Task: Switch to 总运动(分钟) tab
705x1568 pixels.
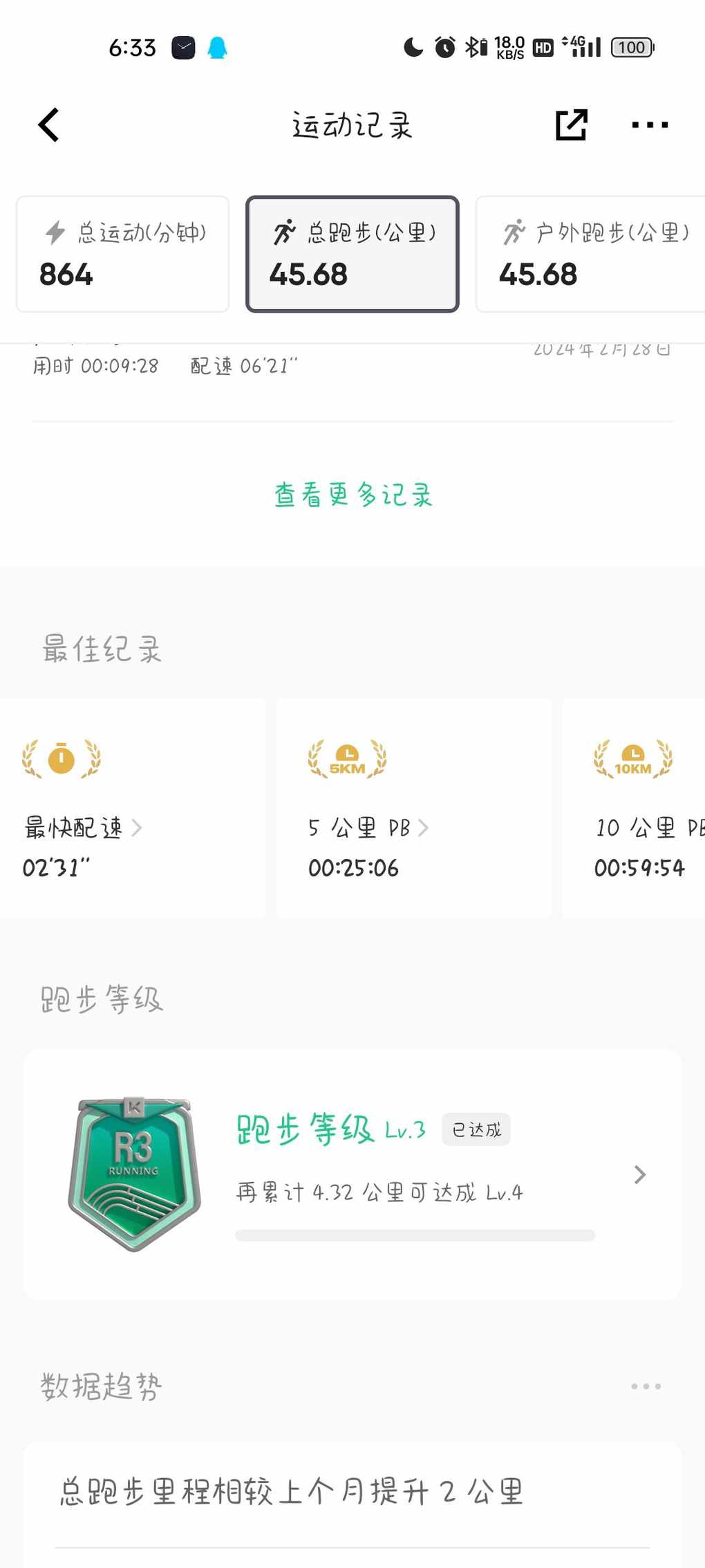Action: pyautogui.click(x=123, y=254)
